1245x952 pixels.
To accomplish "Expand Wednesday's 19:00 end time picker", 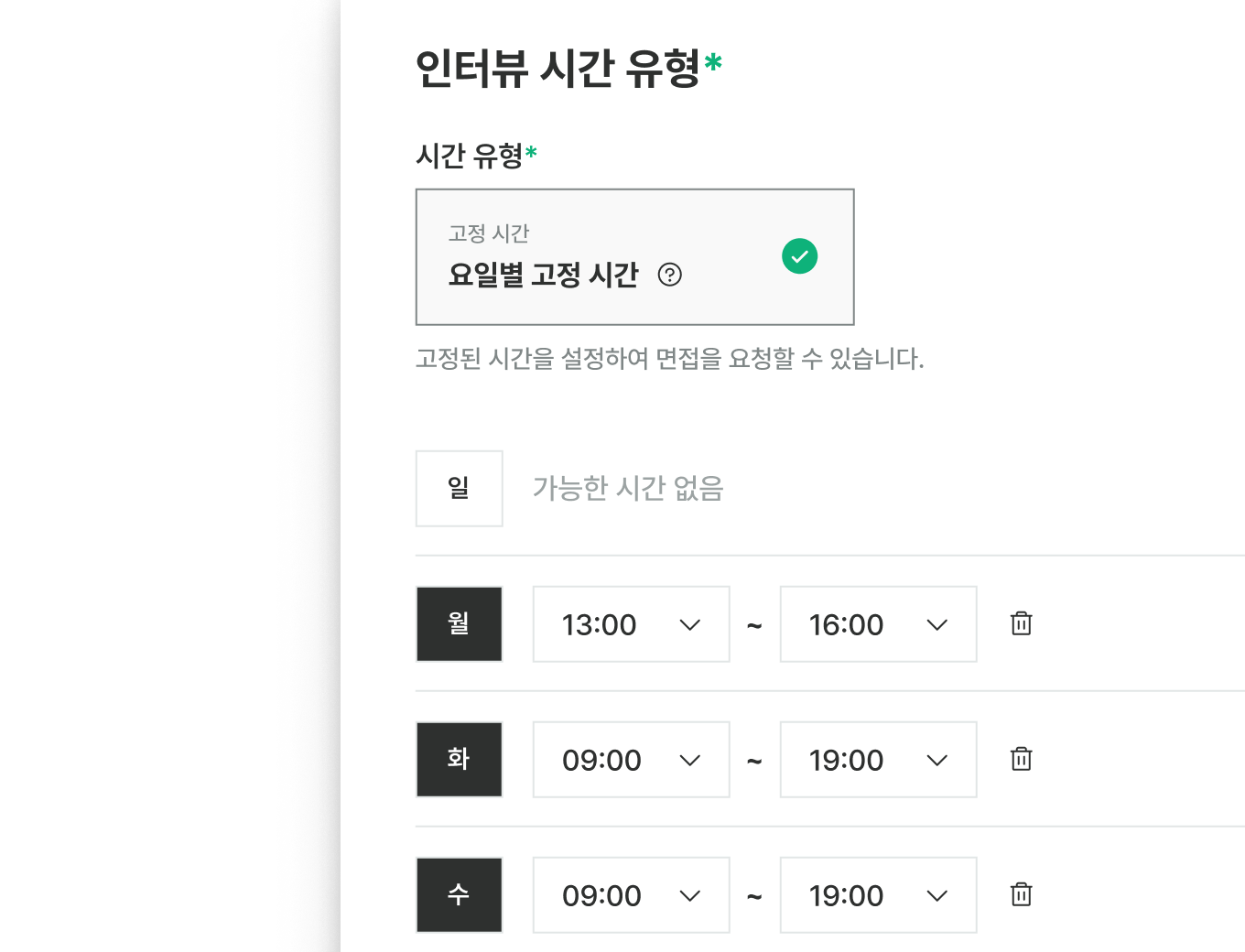I will tap(878, 895).
